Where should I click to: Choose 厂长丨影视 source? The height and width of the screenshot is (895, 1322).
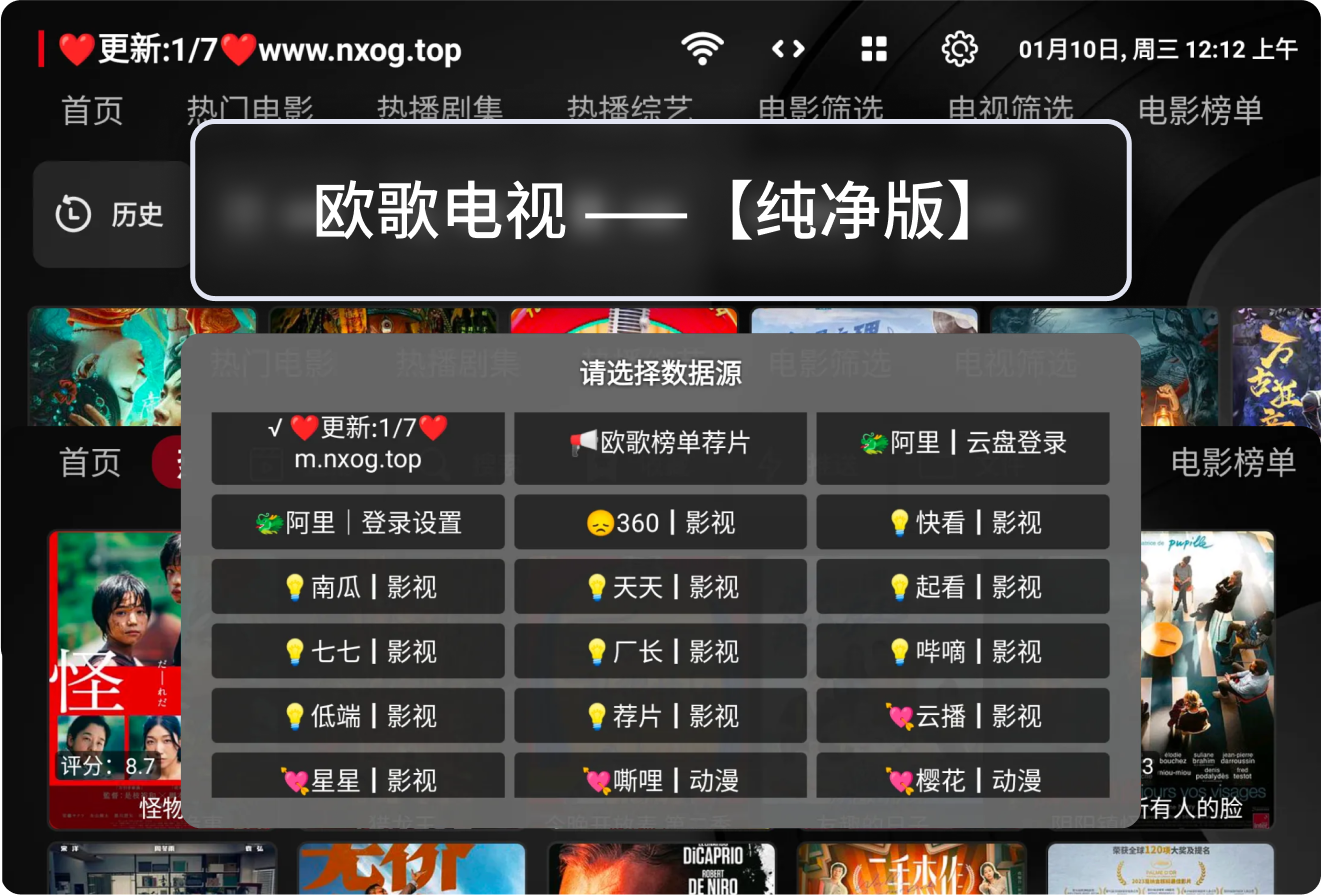click(660, 652)
